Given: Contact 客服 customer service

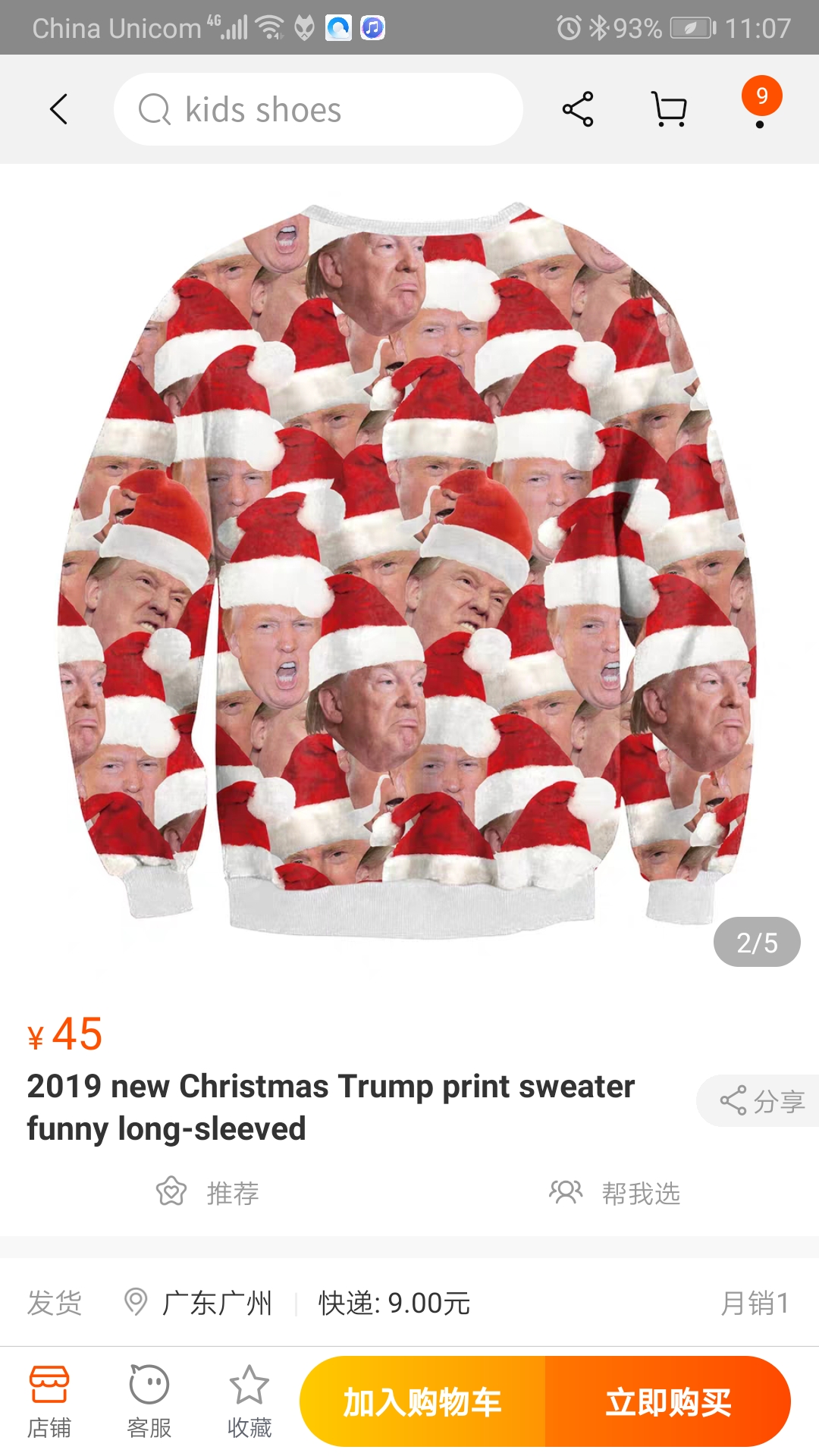Looking at the screenshot, I should coord(149,1401).
